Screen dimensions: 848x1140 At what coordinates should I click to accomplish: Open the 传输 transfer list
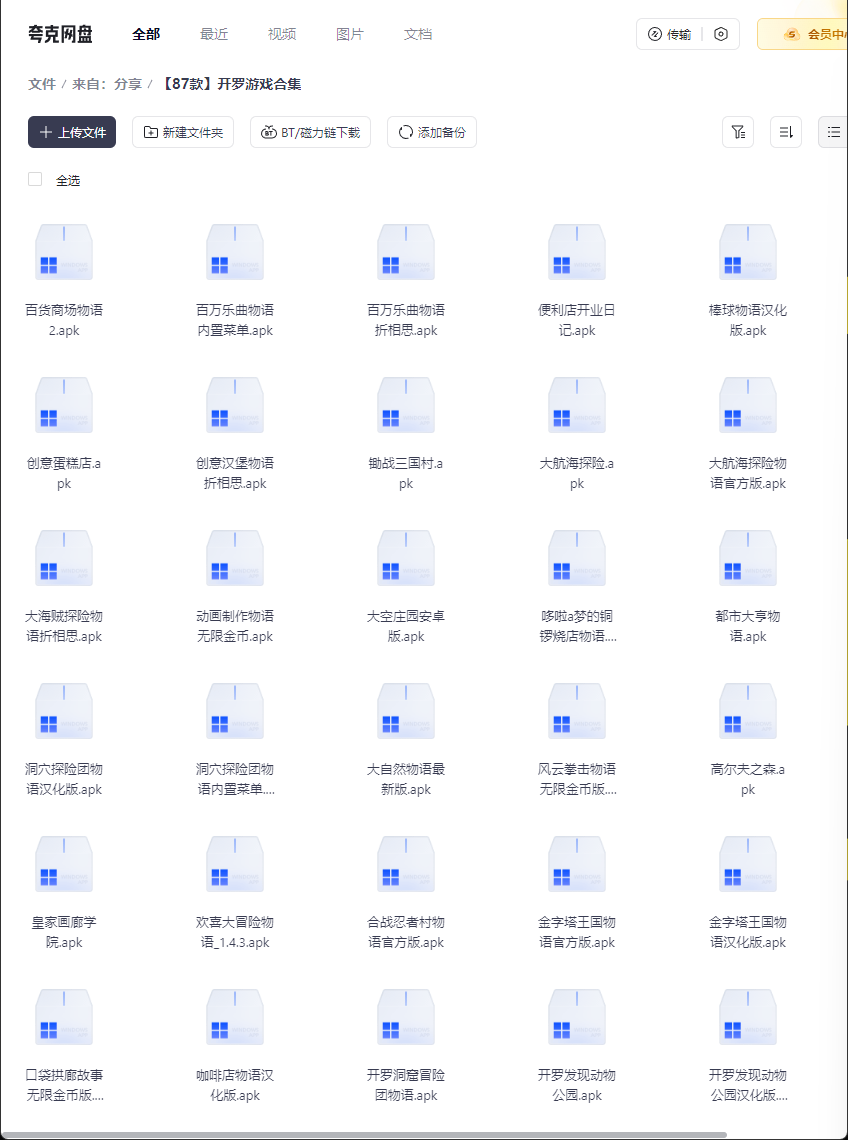point(670,34)
